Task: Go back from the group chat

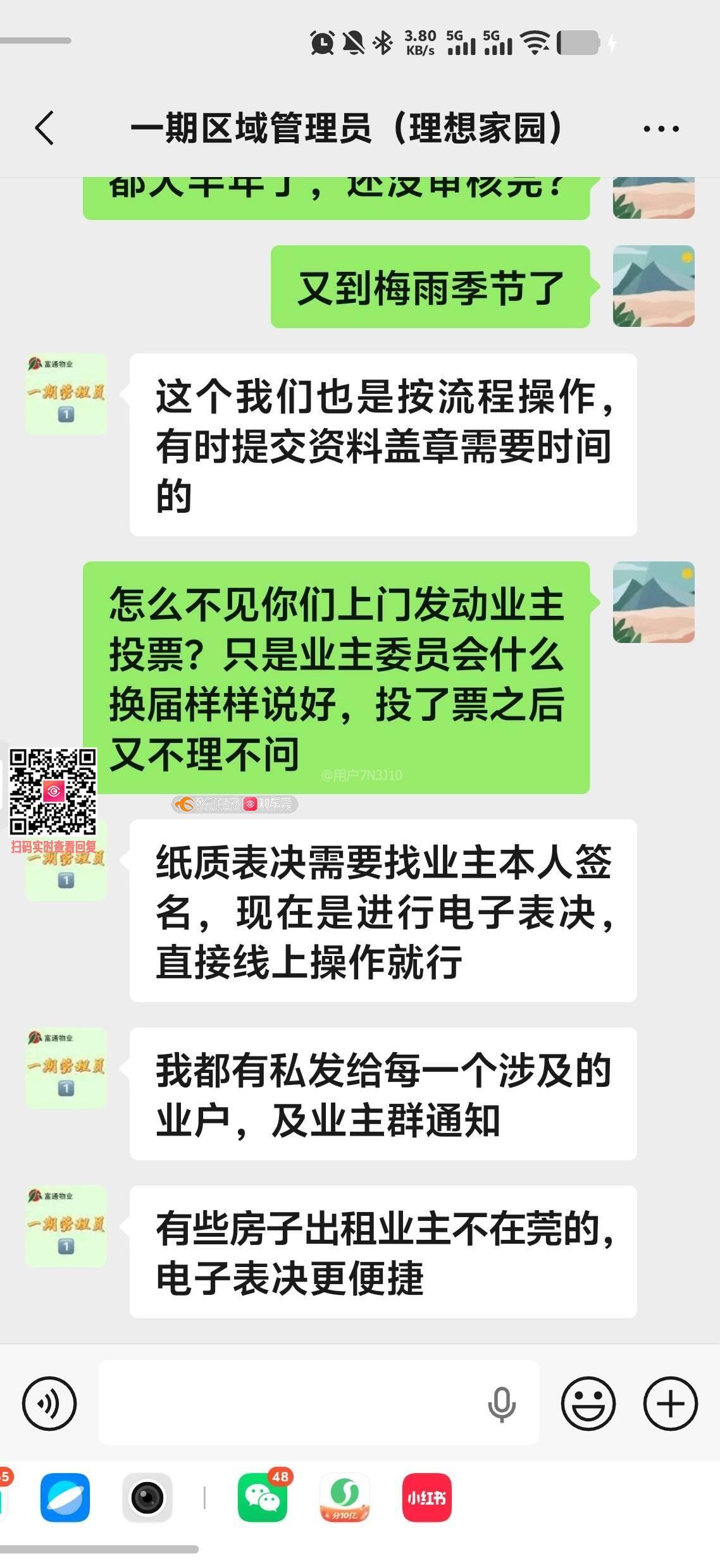Action: coord(44,128)
